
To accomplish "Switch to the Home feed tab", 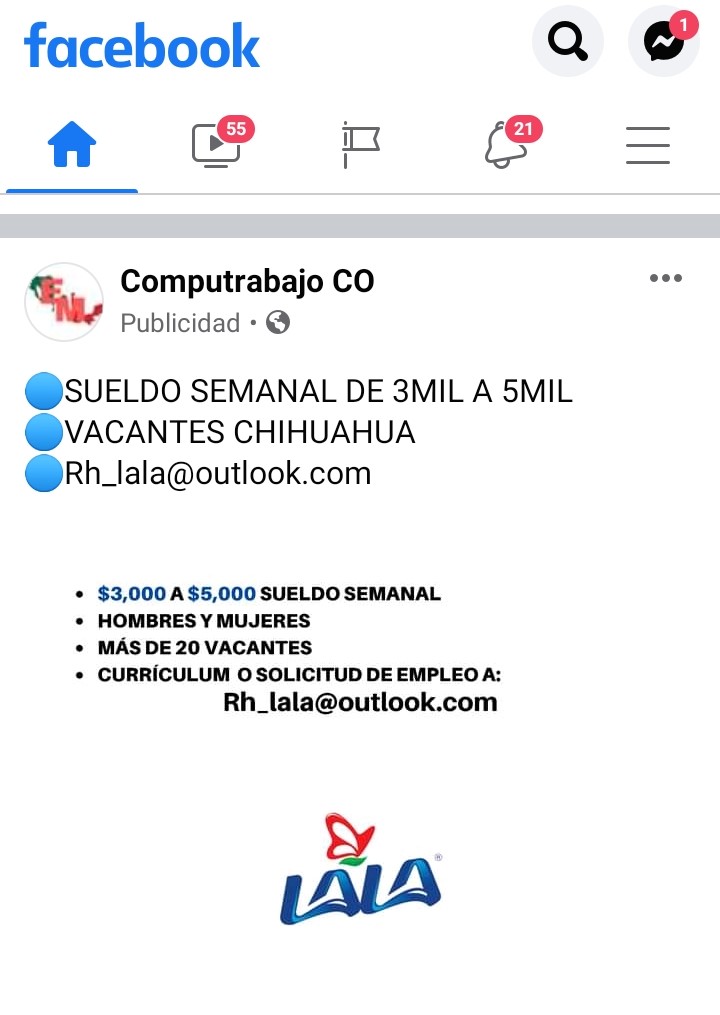I will coord(72,146).
